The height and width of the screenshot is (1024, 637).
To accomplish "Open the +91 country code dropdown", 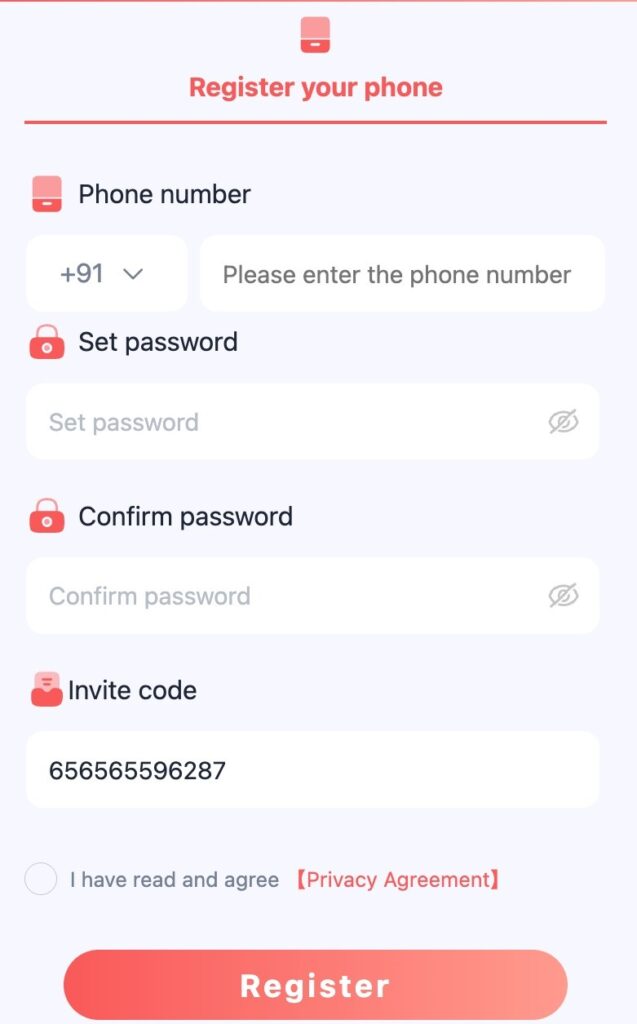I will coord(106,274).
